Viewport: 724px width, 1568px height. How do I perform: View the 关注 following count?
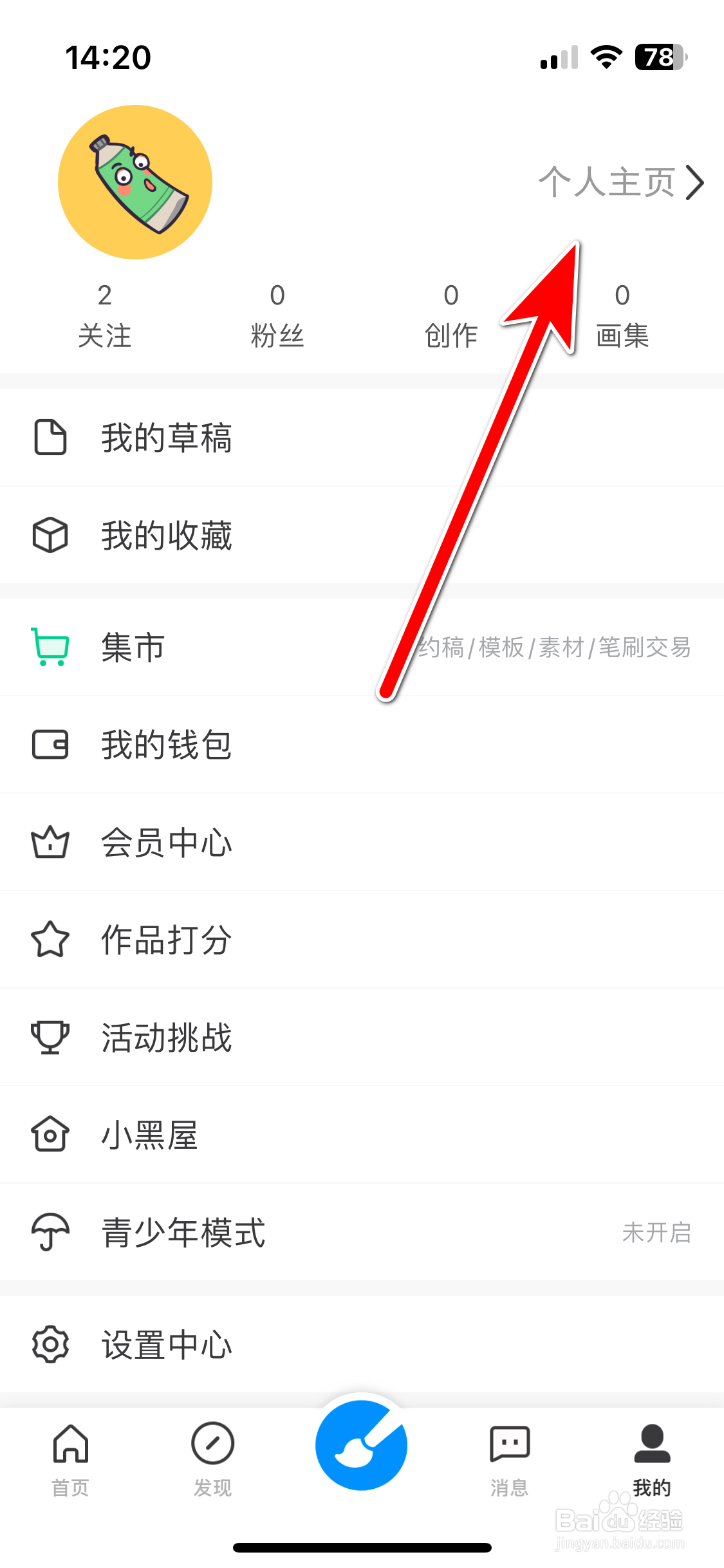(x=105, y=315)
